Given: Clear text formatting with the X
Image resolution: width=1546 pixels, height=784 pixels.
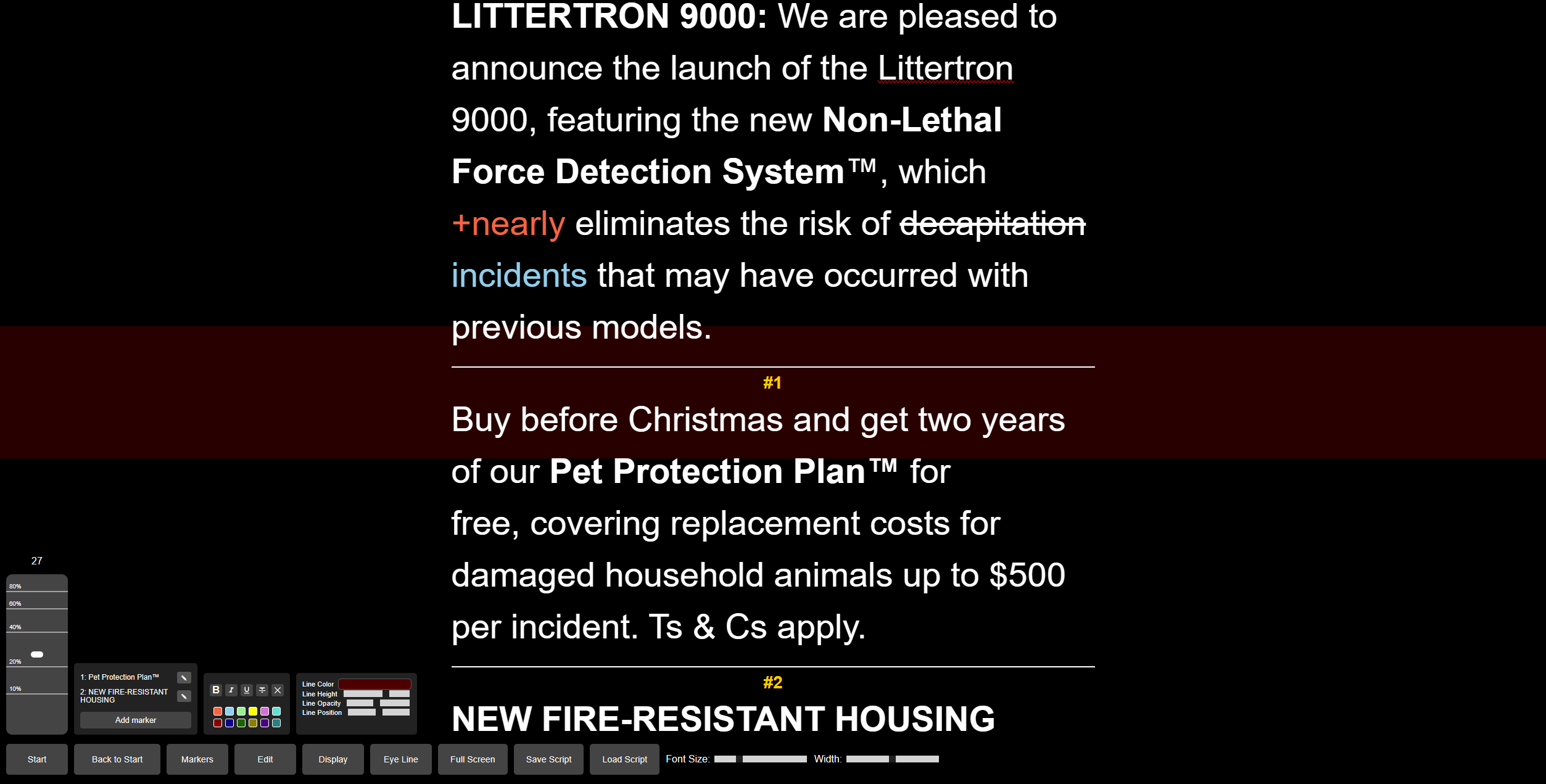Looking at the screenshot, I should [x=278, y=690].
